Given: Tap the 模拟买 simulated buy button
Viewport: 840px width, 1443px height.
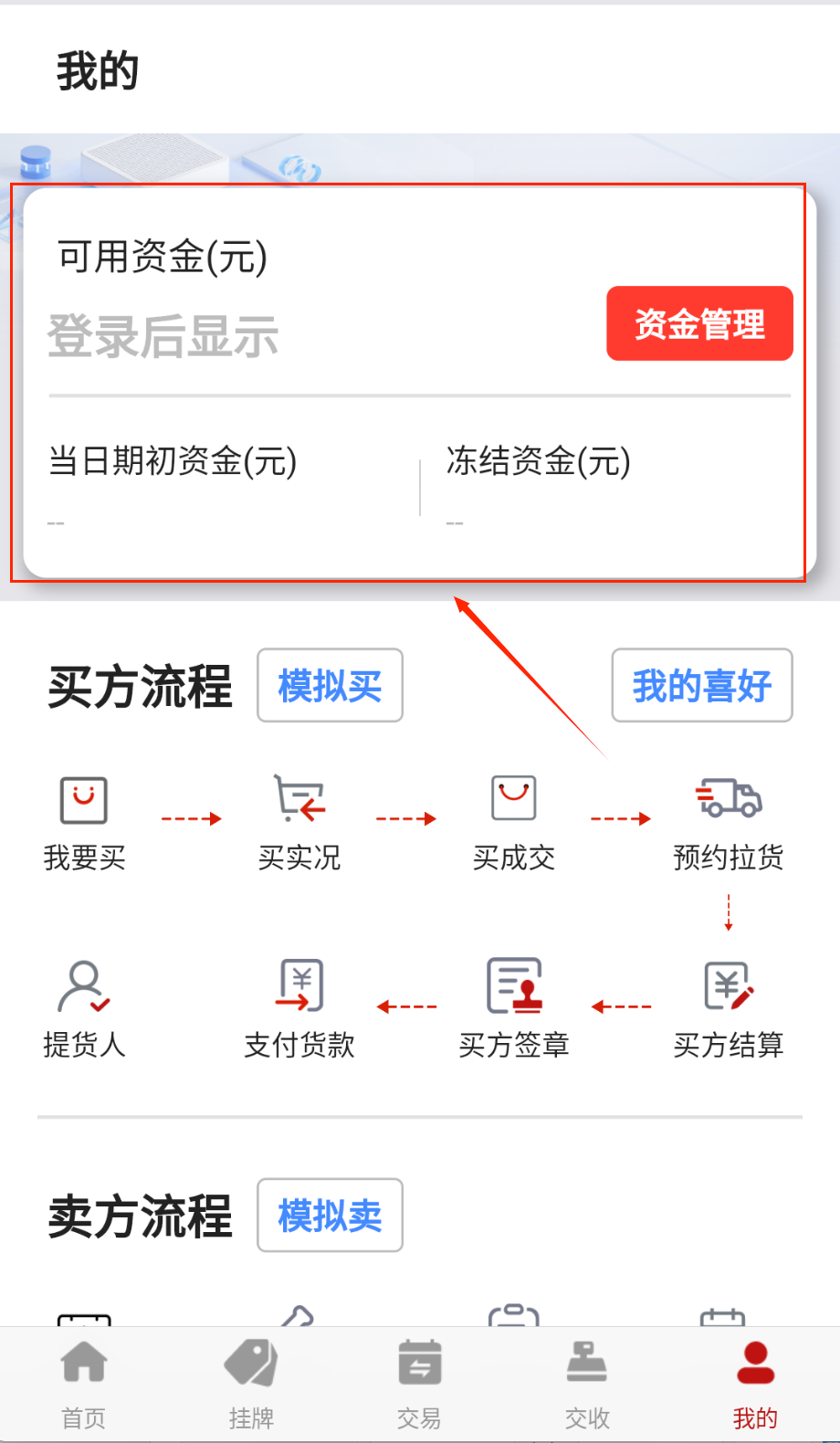Looking at the screenshot, I should click(330, 686).
